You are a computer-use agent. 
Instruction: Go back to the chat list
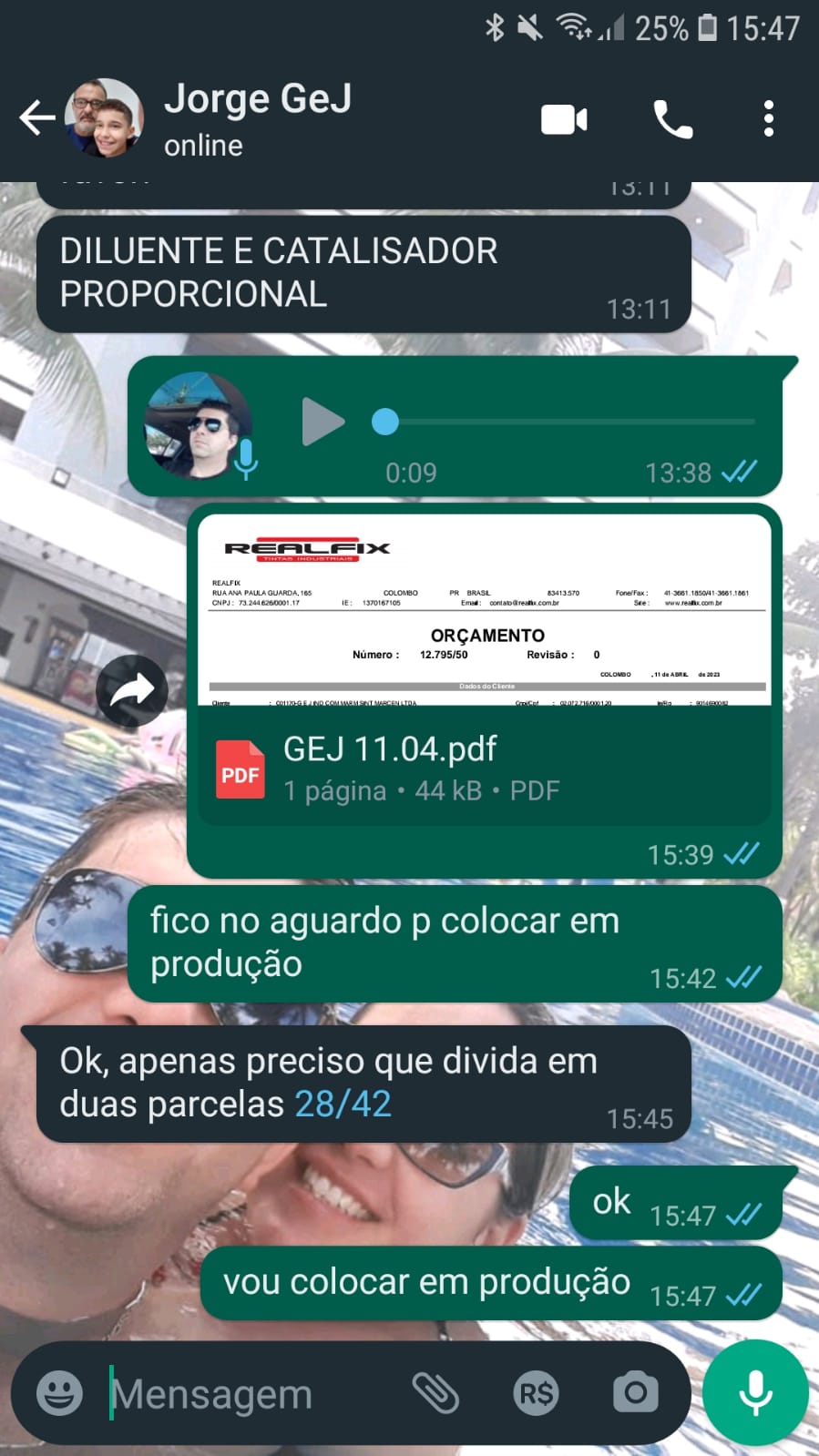[x=36, y=117]
